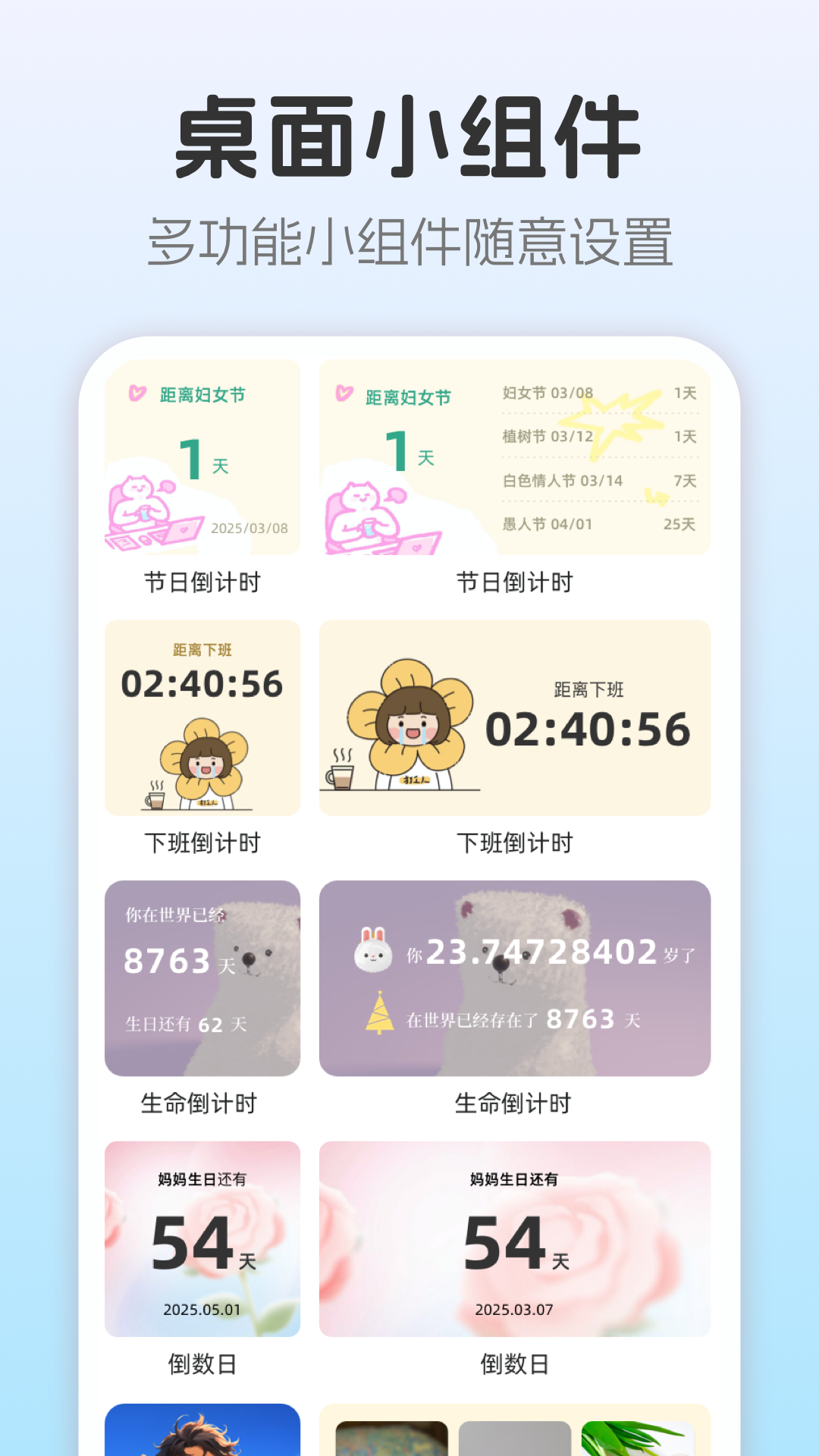The height and width of the screenshot is (1456, 819).
Task: Click the 节日倒计时 text label
Action: tap(201, 584)
